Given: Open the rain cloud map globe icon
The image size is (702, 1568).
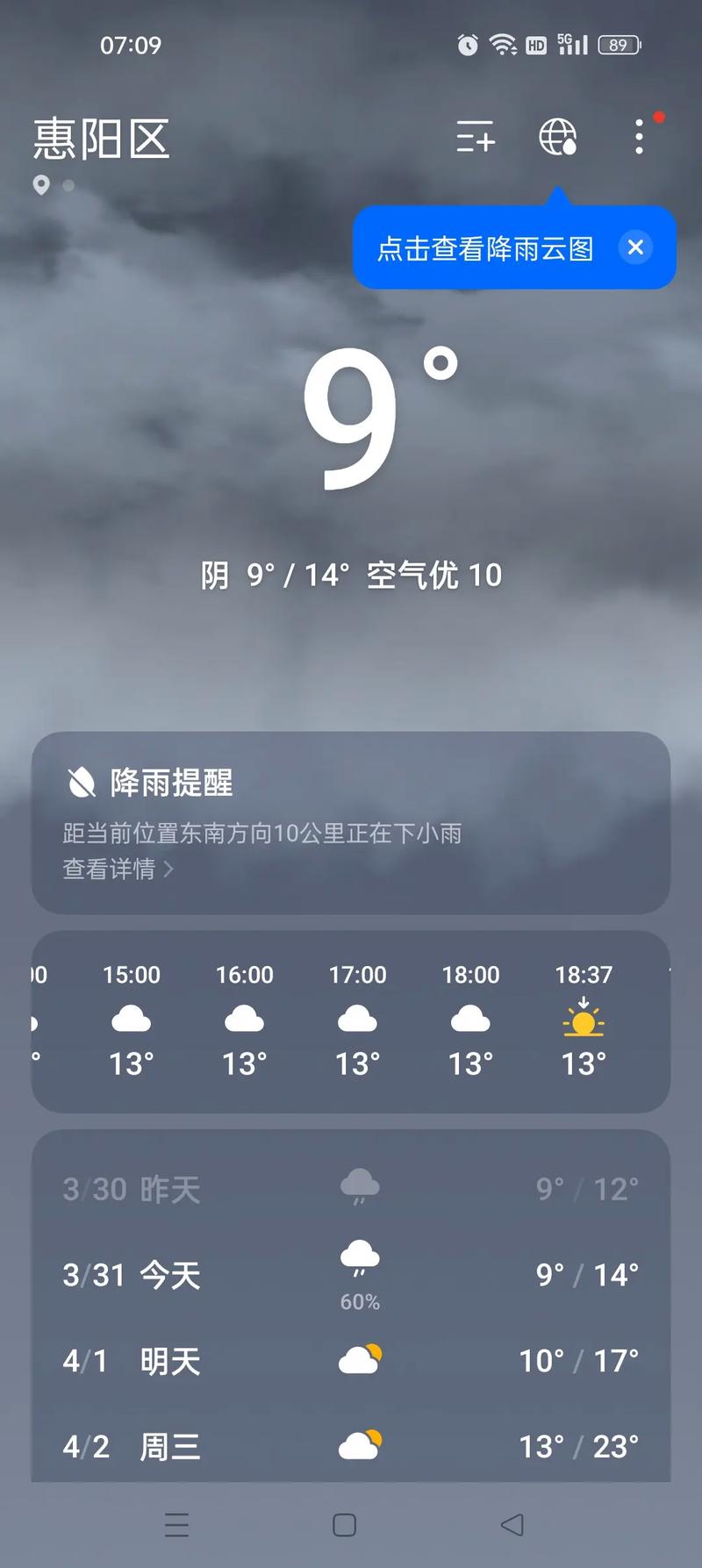Looking at the screenshot, I should click(x=560, y=139).
